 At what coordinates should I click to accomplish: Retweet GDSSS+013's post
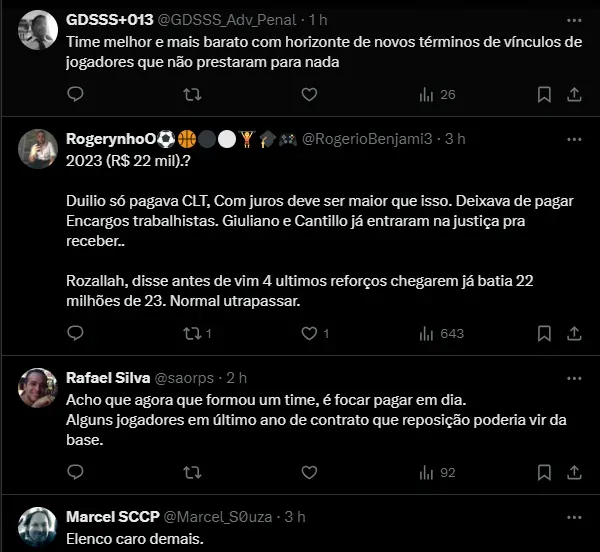coord(193,94)
